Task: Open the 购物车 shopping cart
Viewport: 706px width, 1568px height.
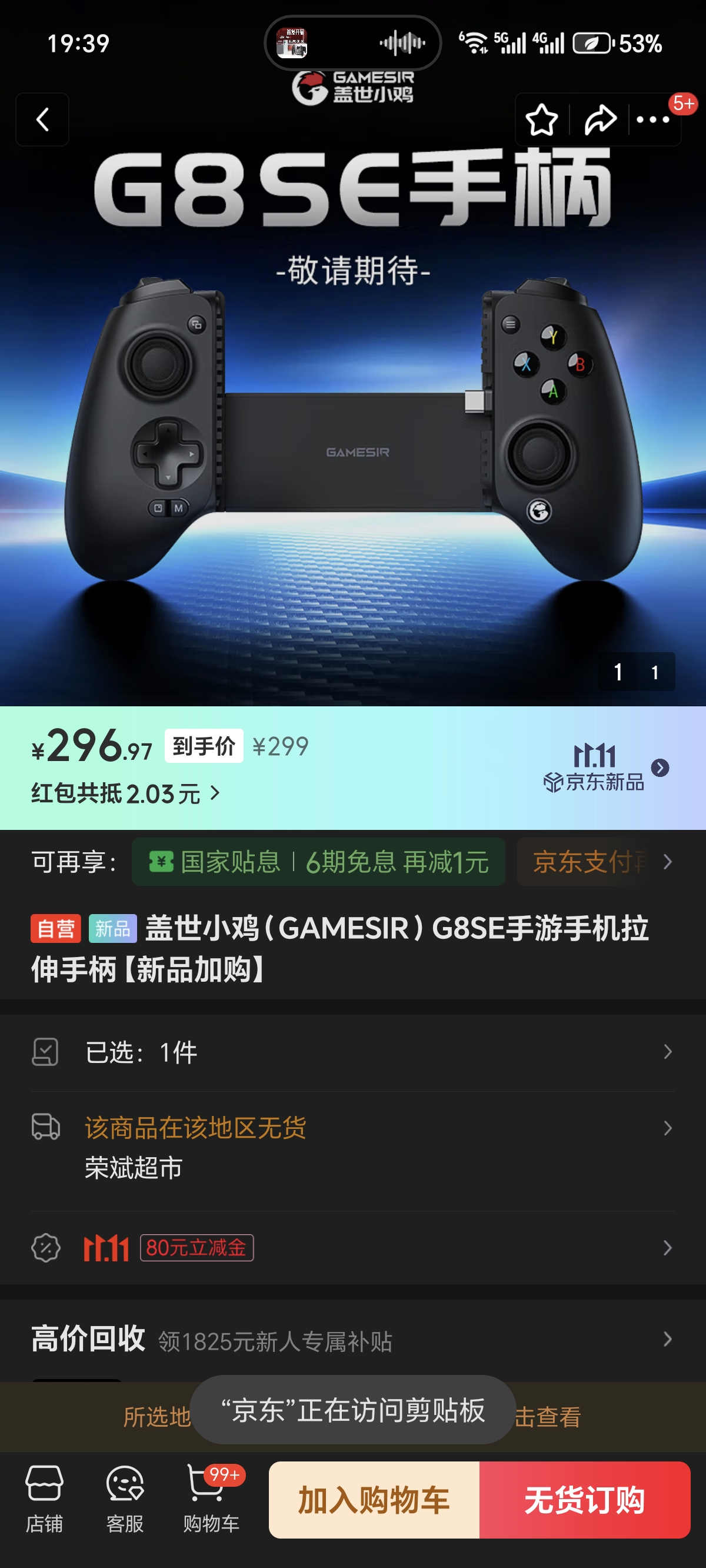Action: 211,1499
